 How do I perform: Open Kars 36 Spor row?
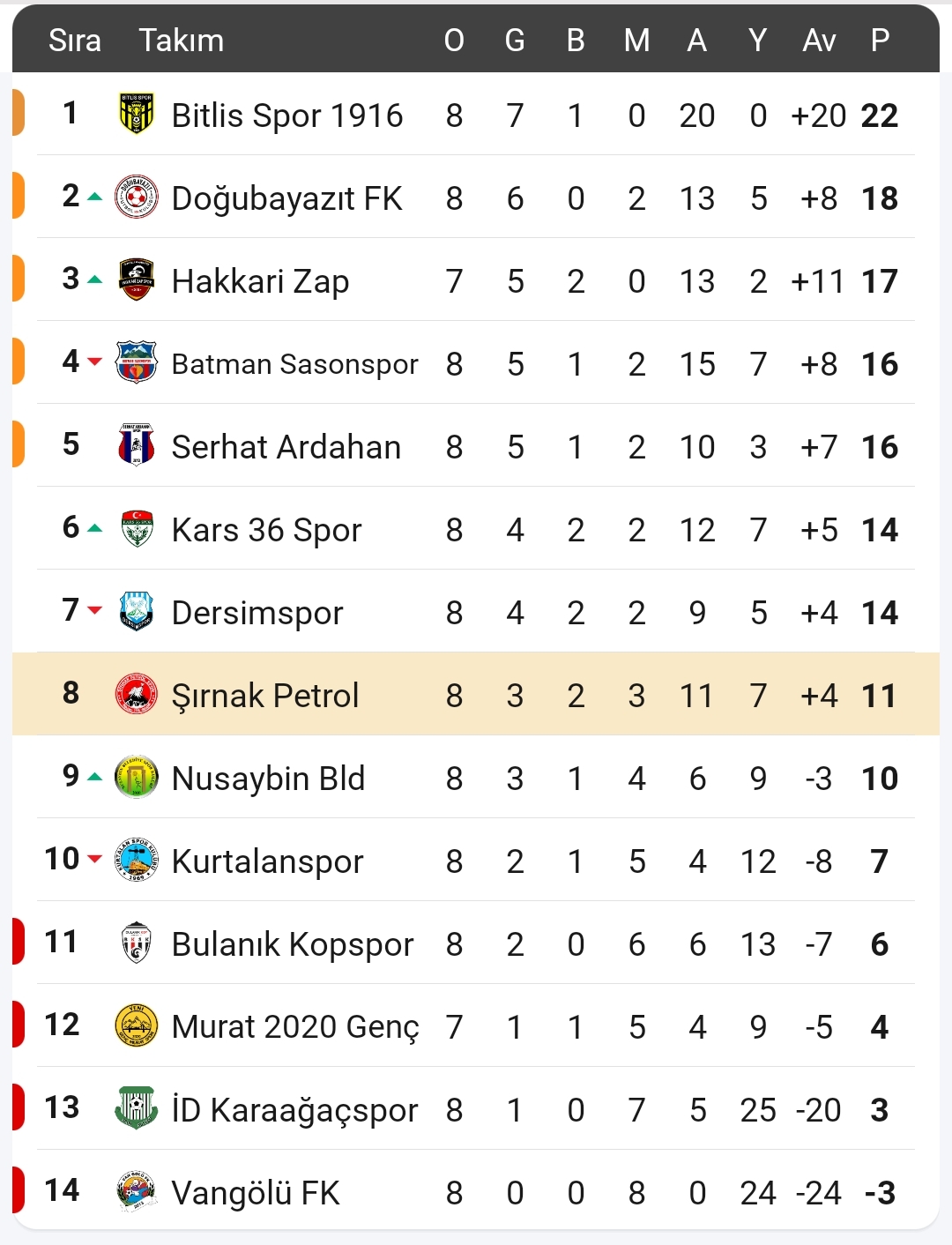(x=266, y=530)
